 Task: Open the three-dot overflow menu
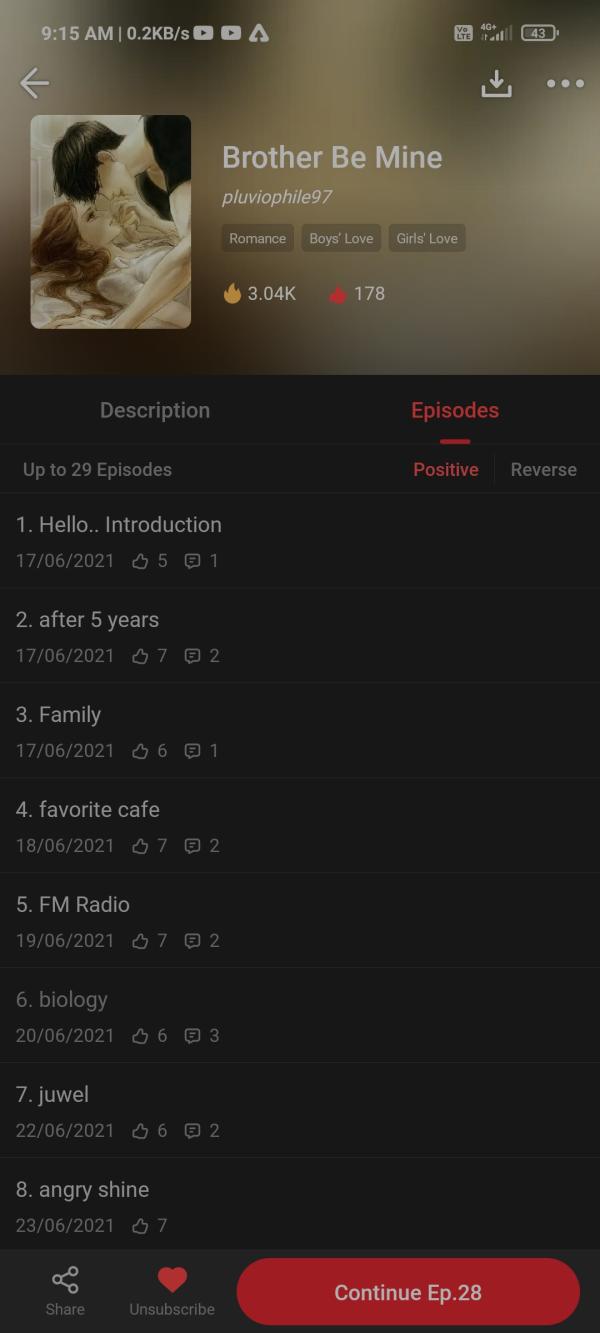click(565, 84)
